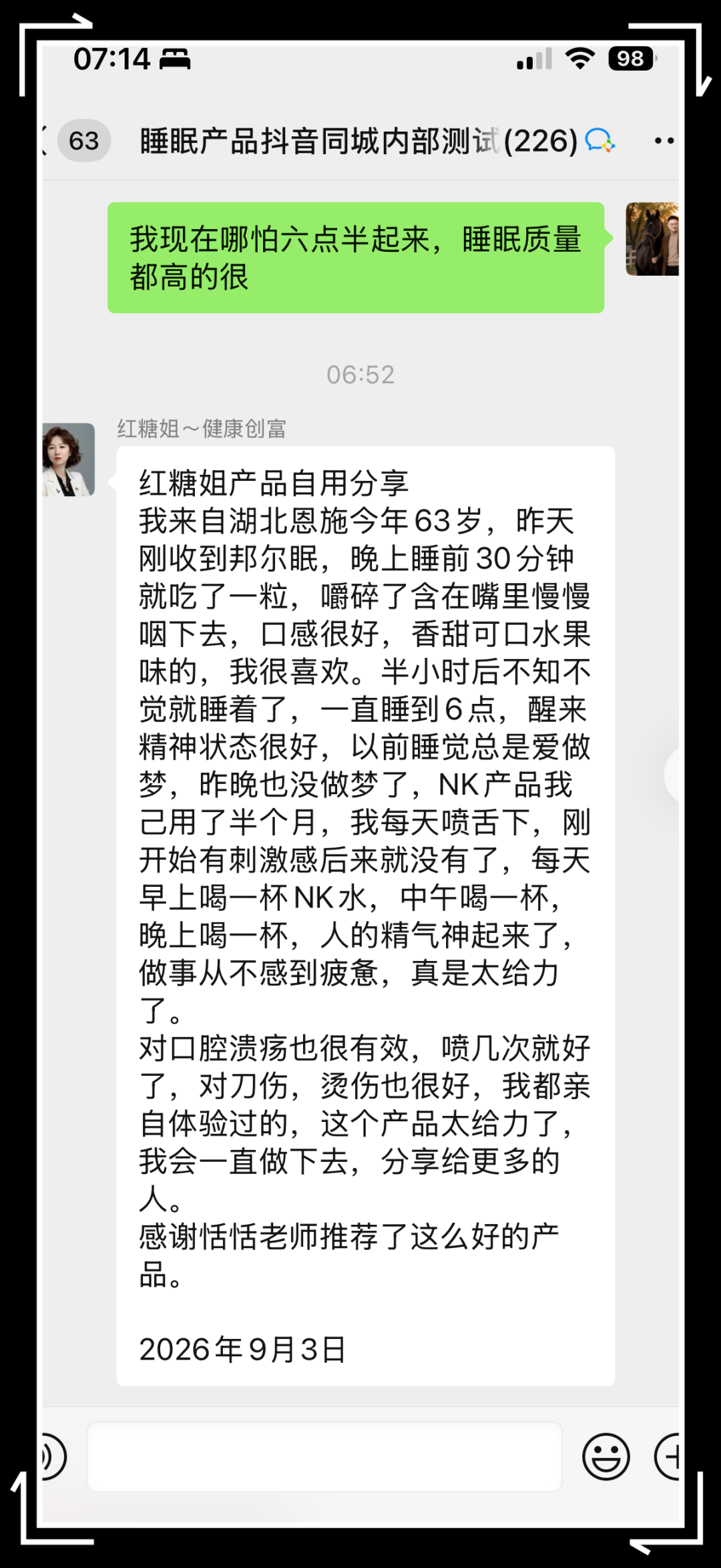
Task: Open the plus attachment menu
Action: click(x=667, y=1456)
